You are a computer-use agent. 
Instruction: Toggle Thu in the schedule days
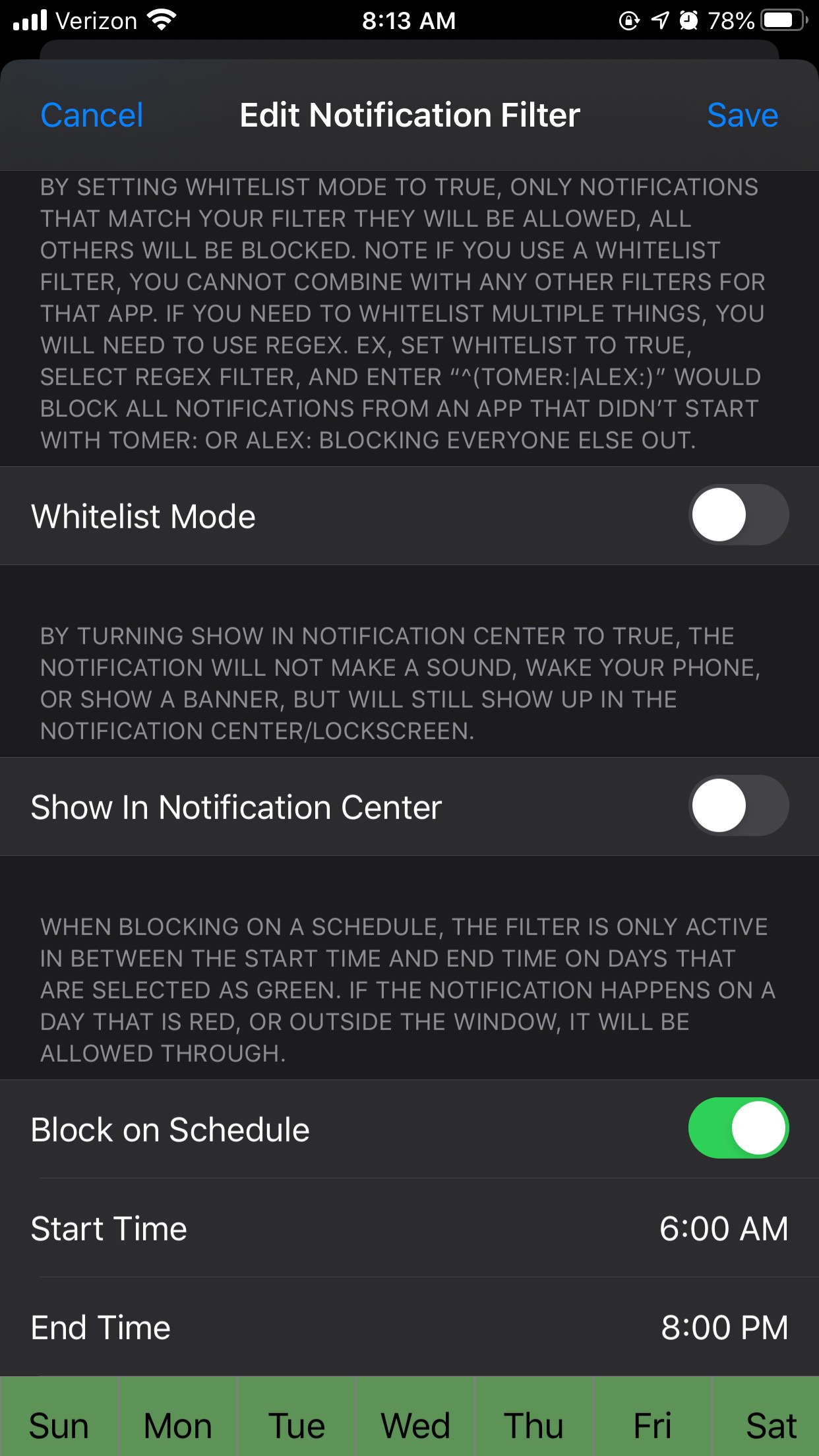coord(534,1424)
